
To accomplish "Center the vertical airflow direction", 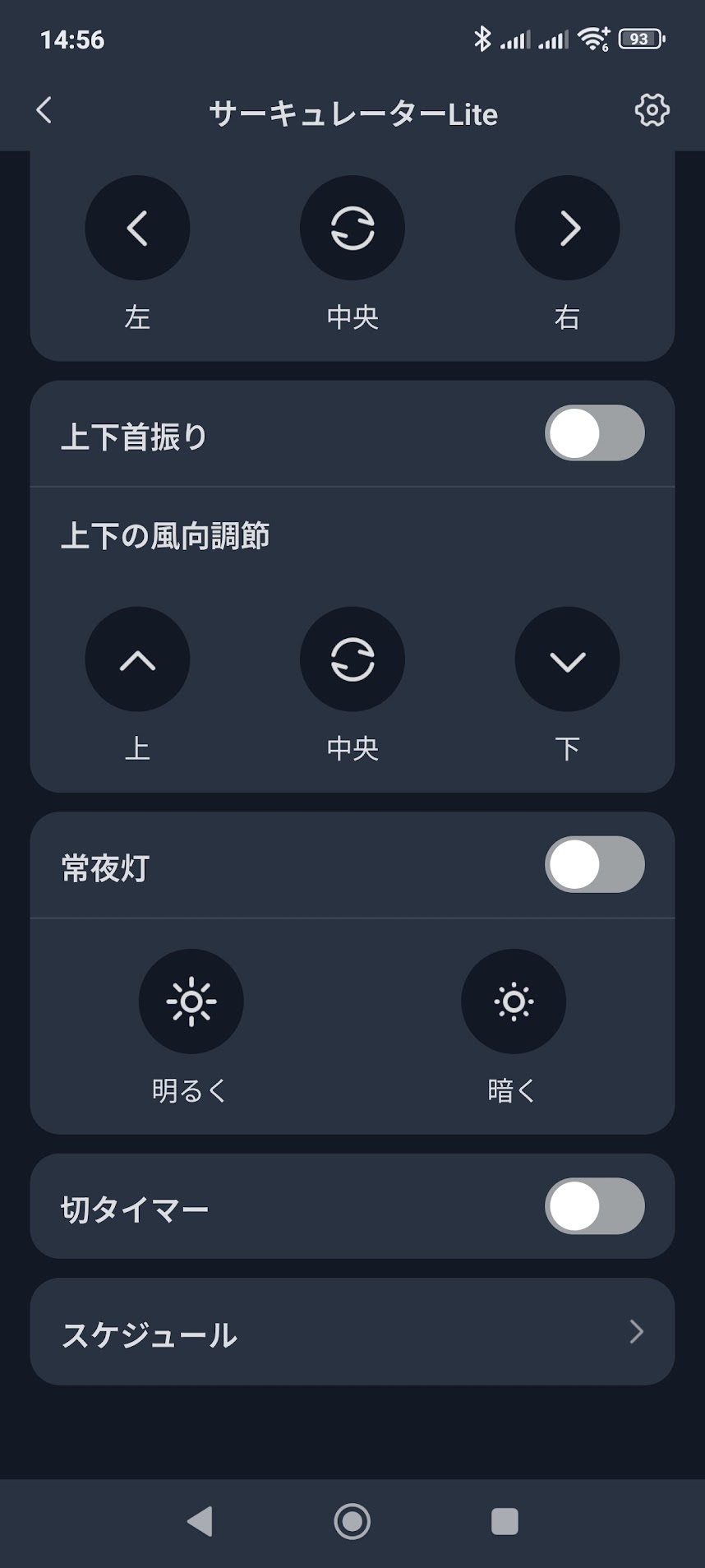I will [x=352, y=659].
